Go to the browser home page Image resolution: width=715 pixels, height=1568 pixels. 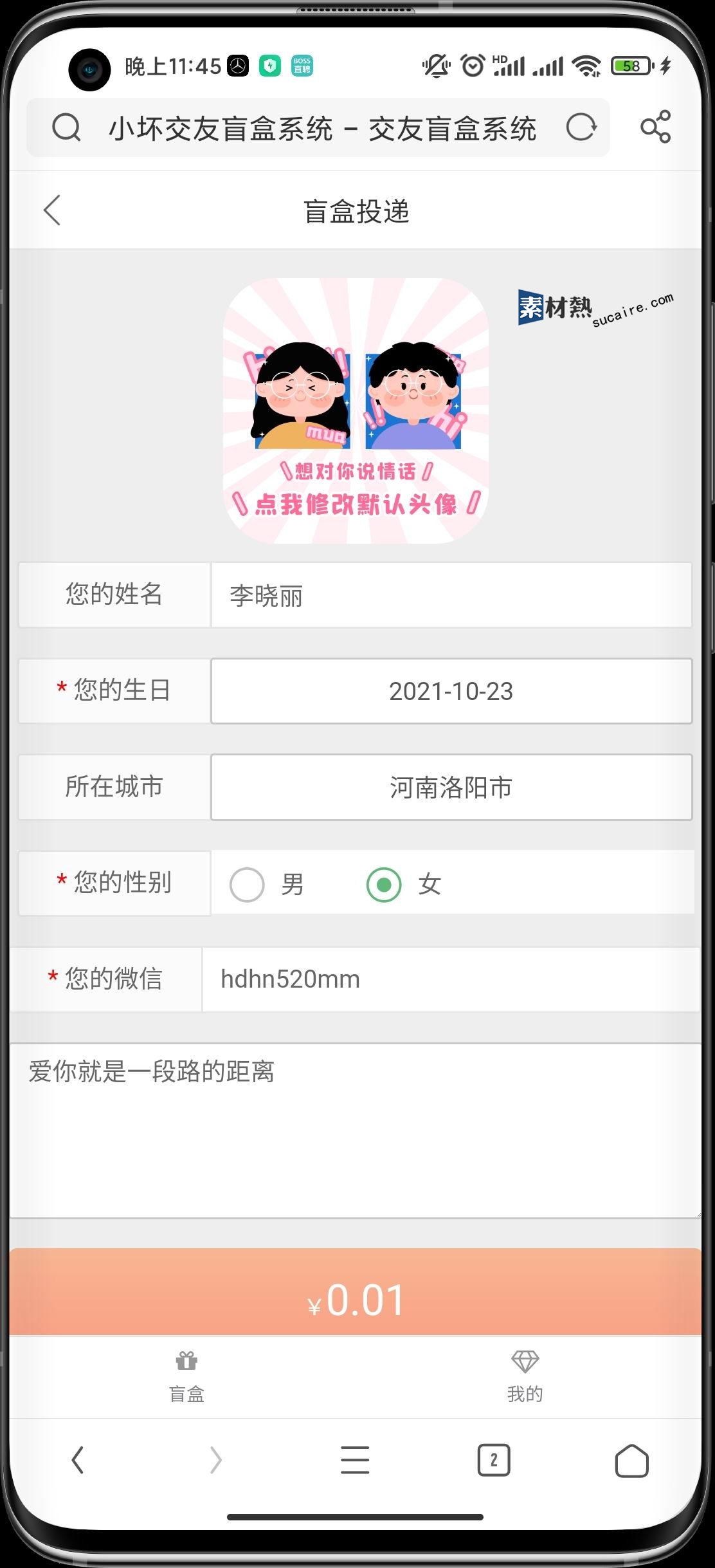(x=632, y=1460)
